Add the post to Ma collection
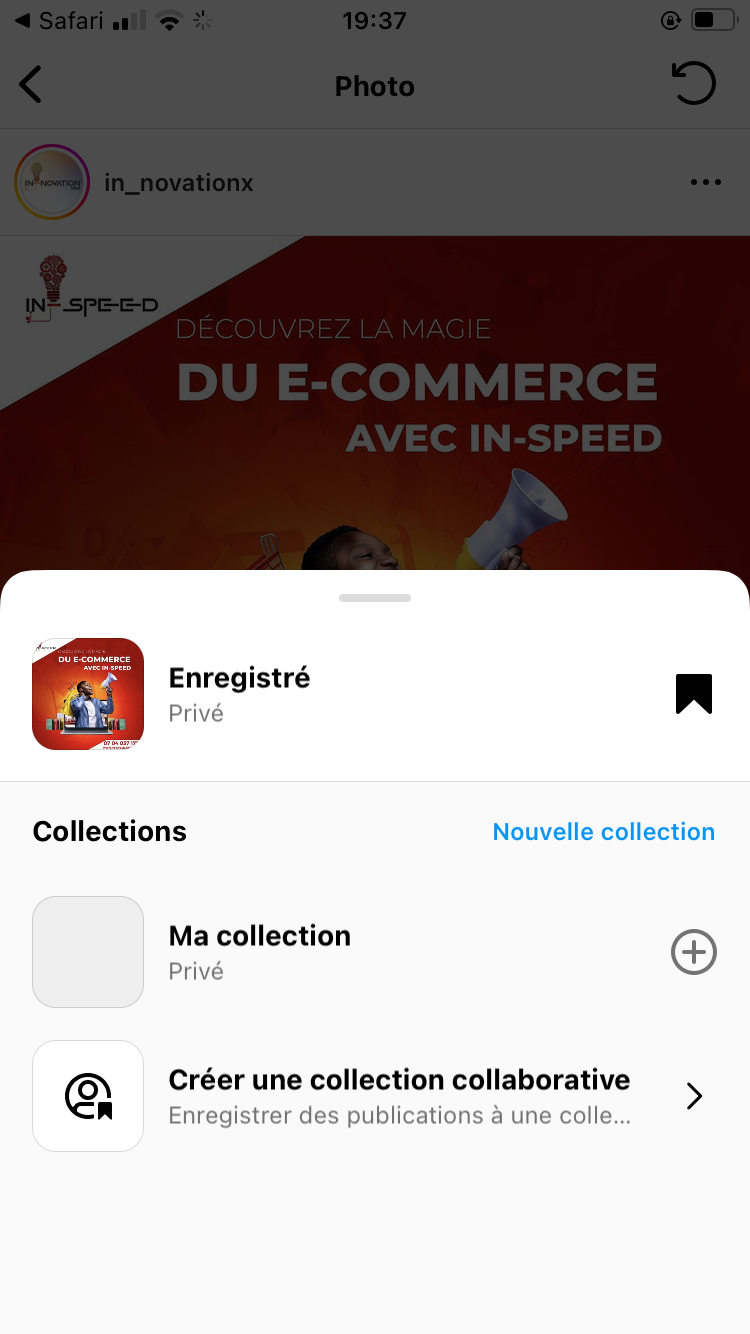 pyautogui.click(x=693, y=952)
